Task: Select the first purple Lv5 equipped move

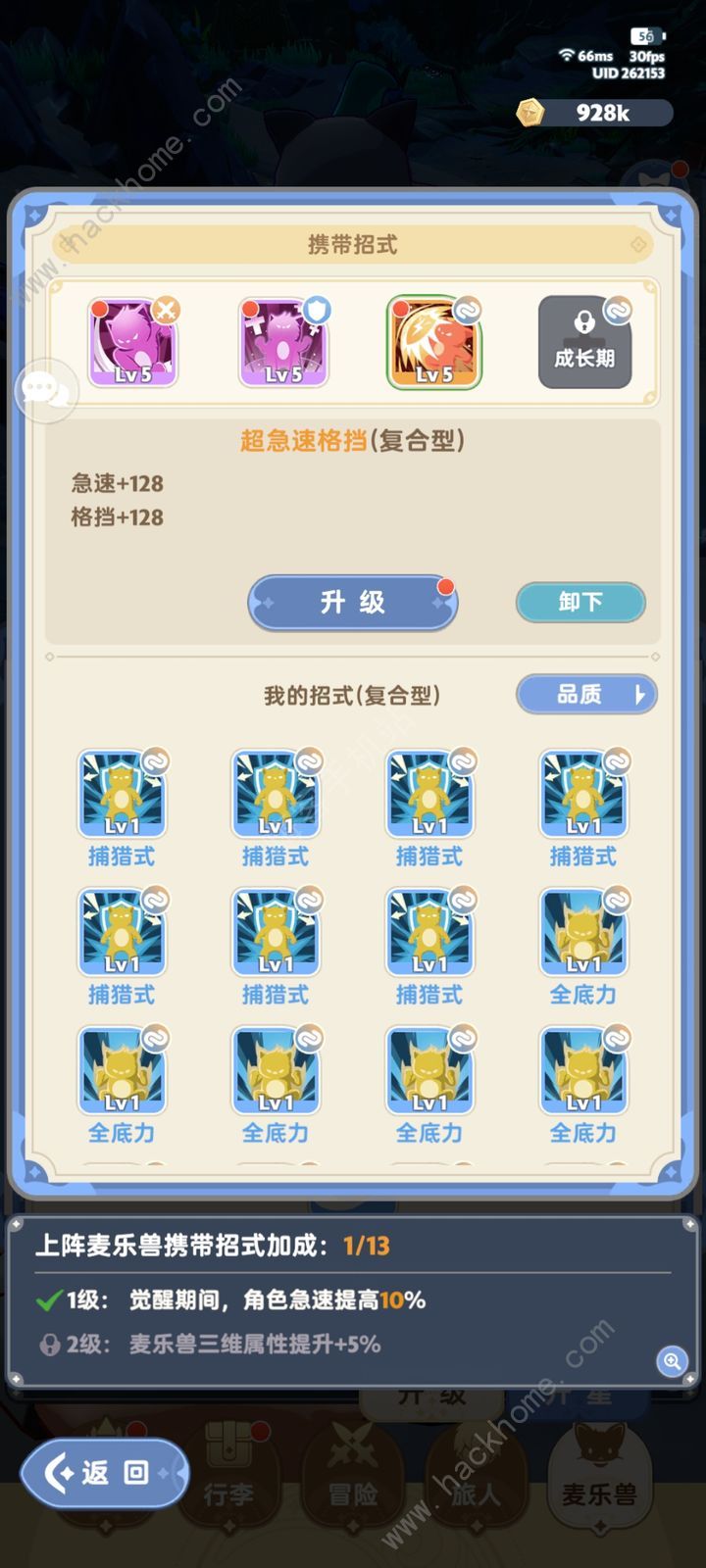Action: coord(133,343)
